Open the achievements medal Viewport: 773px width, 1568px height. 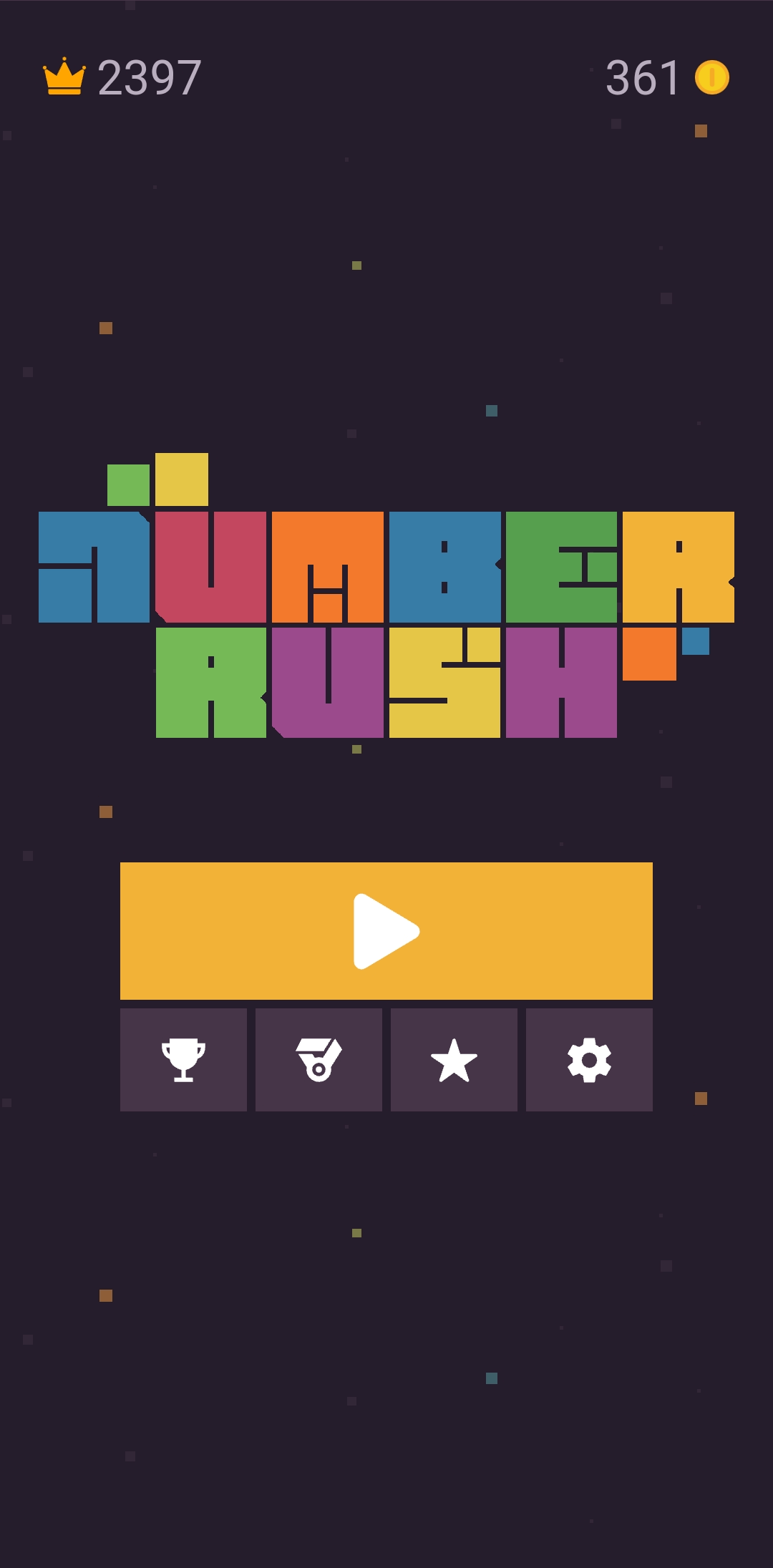coord(319,1059)
